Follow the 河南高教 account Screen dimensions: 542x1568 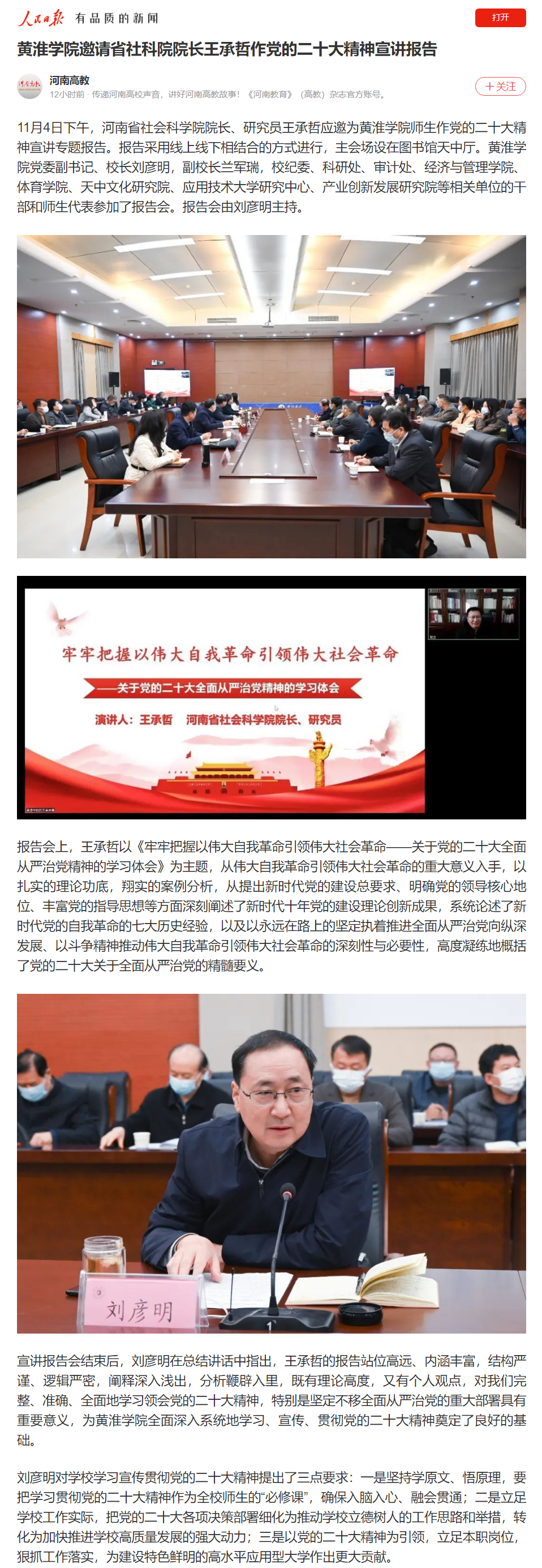click(500, 87)
